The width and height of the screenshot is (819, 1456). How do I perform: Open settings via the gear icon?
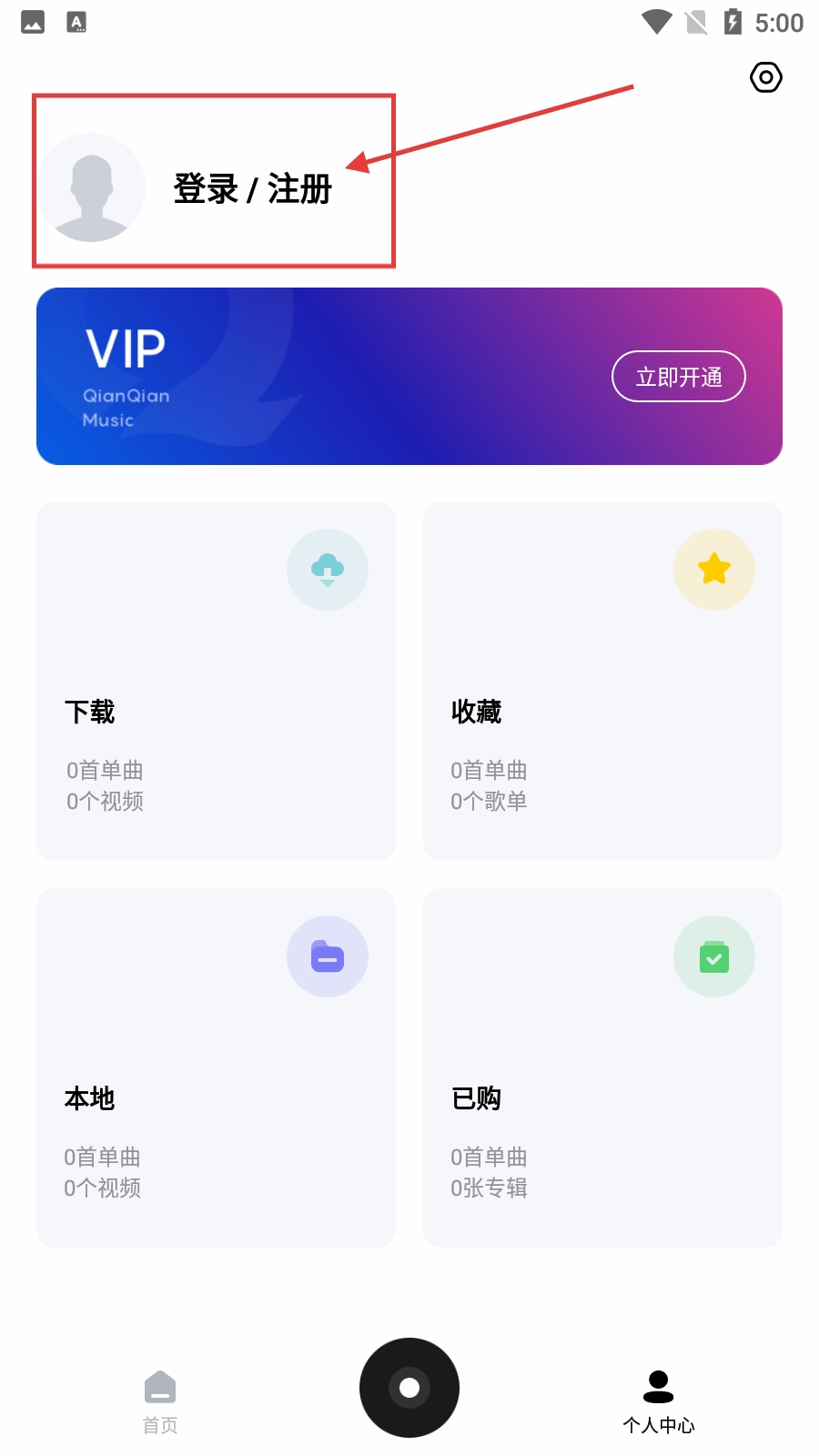(766, 77)
